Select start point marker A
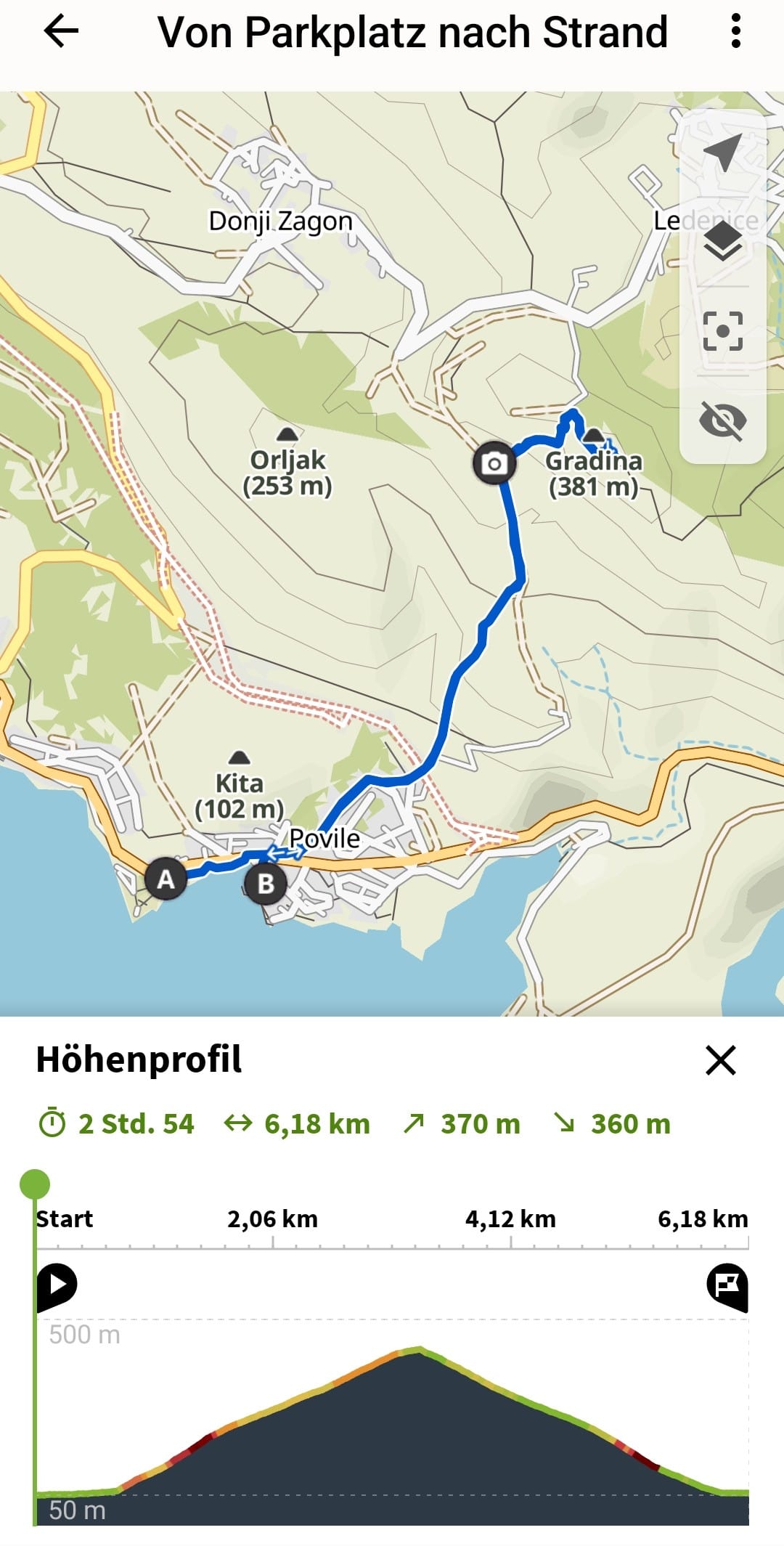Screen dimensions: 784x1546 coord(166,879)
